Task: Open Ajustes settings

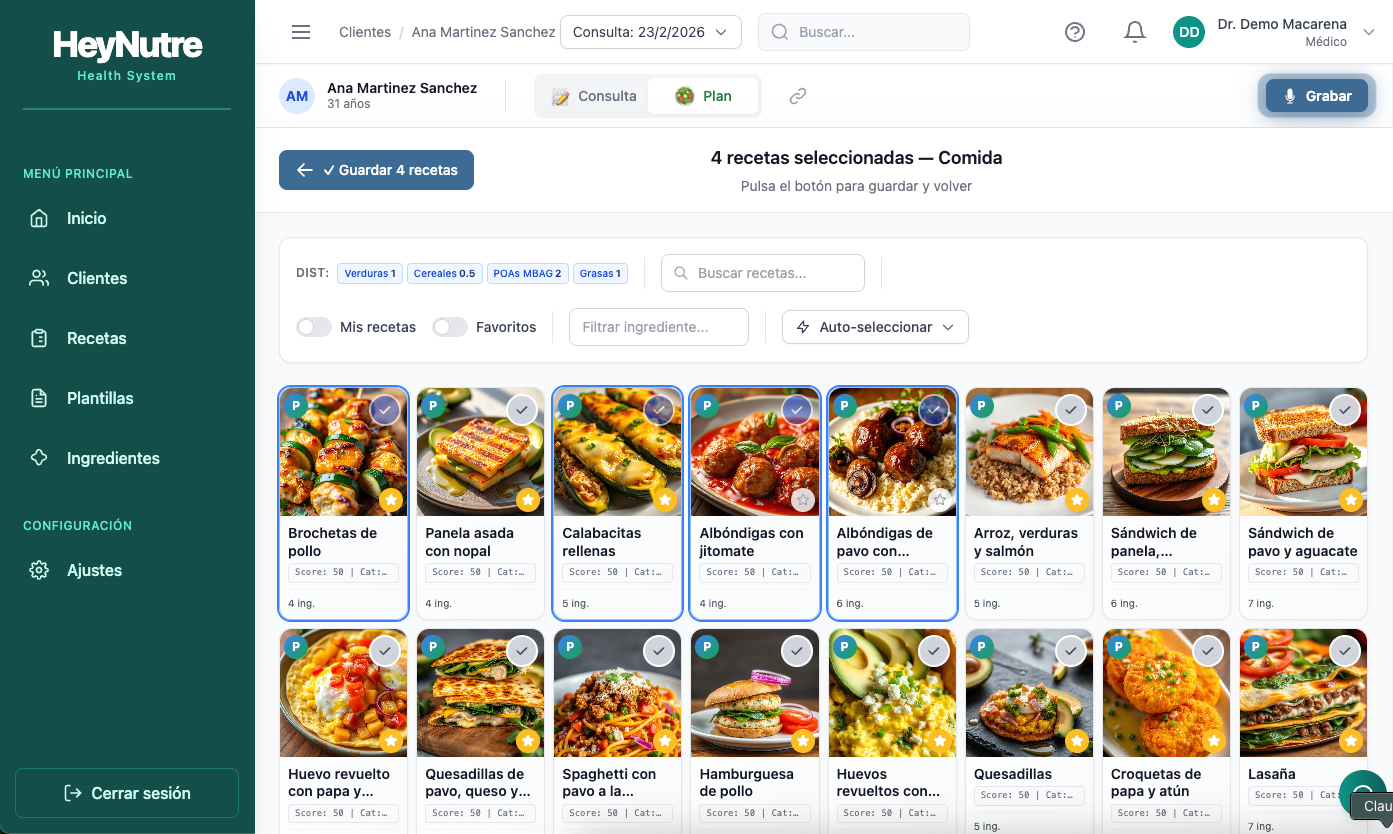Action: pyautogui.click(x=94, y=570)
